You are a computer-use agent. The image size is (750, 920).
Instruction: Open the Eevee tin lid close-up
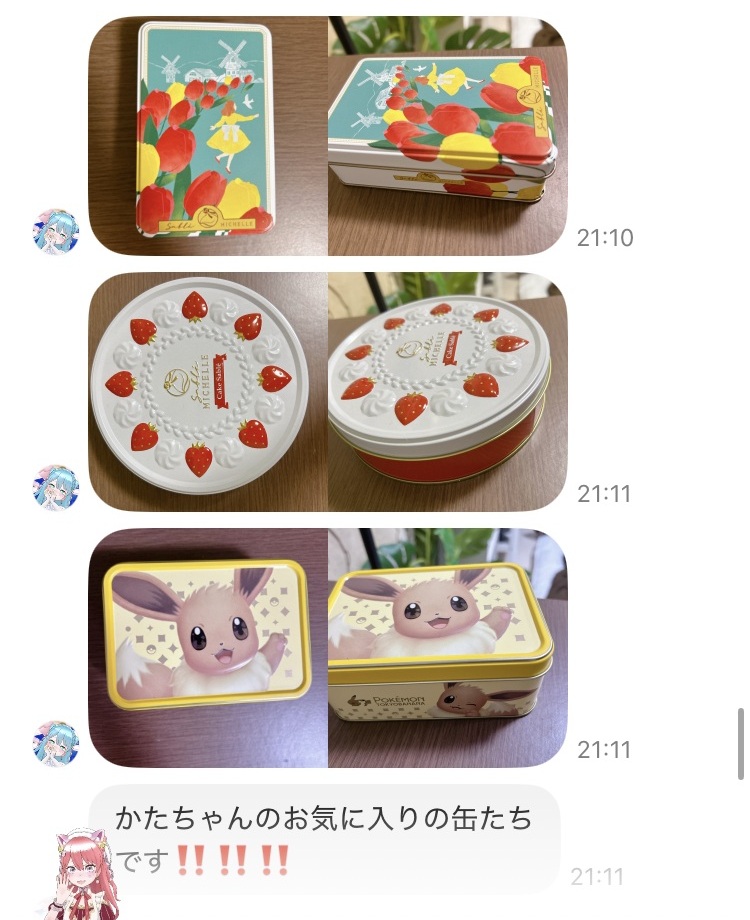(208, 648)
